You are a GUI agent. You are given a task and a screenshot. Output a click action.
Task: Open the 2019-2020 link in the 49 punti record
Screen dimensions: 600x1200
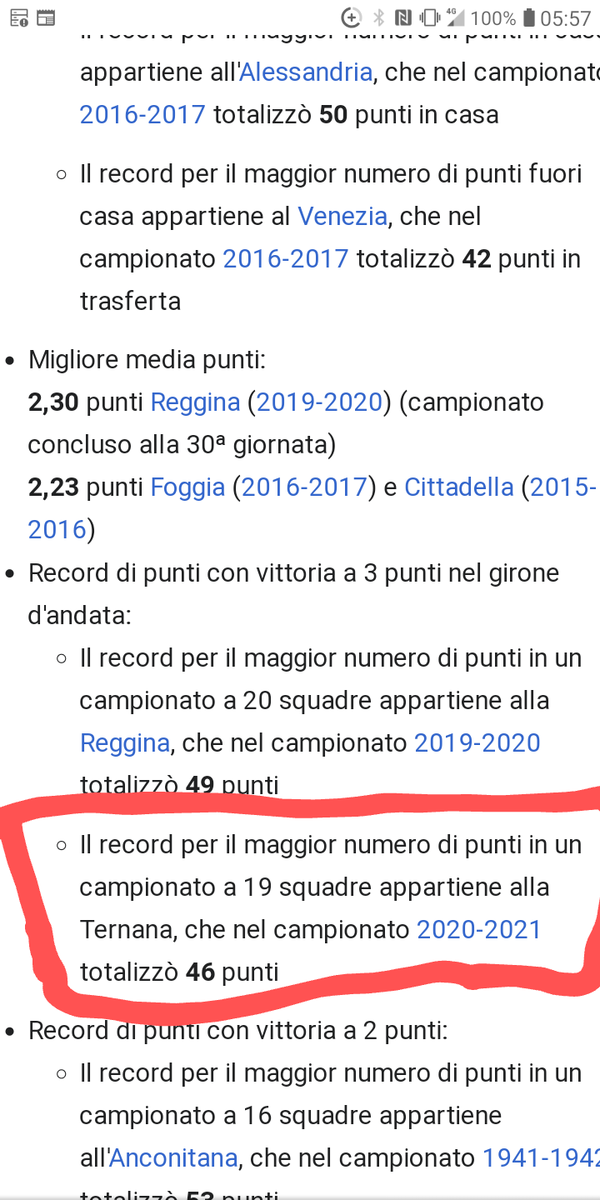tap(477, 743)
